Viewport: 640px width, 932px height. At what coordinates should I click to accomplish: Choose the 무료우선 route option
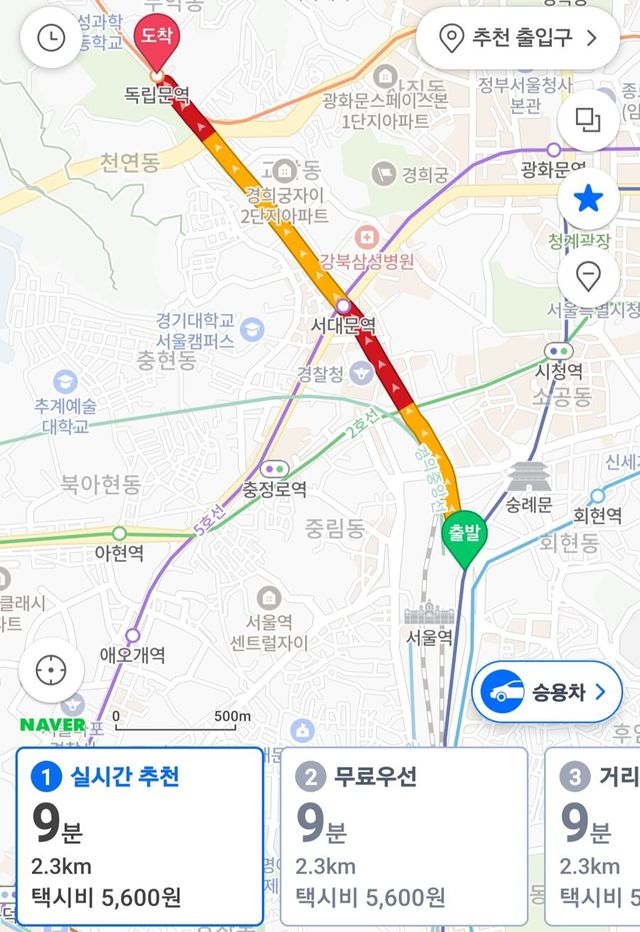coord(403,835)
